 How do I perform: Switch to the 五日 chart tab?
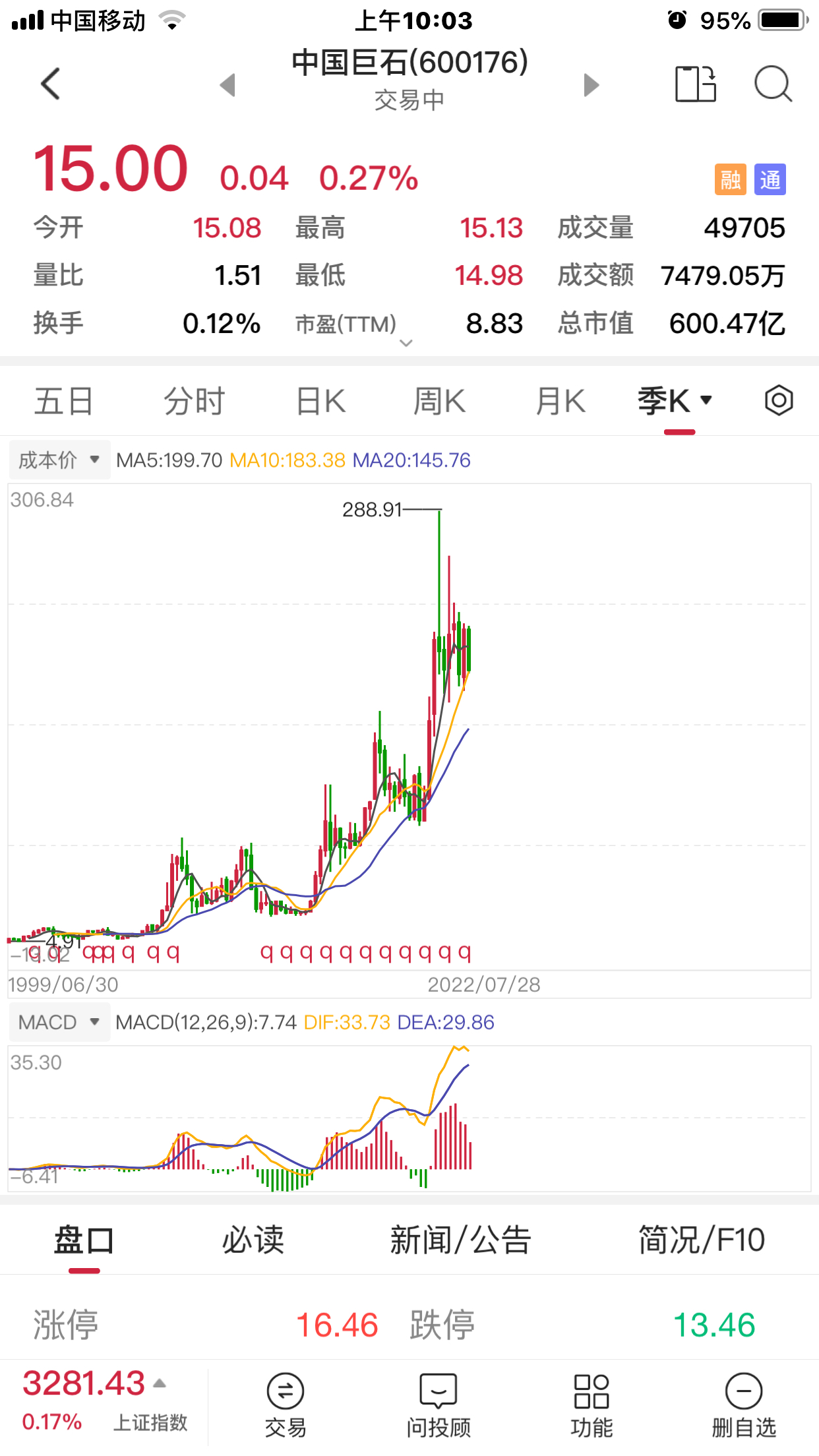pos(63,401)
